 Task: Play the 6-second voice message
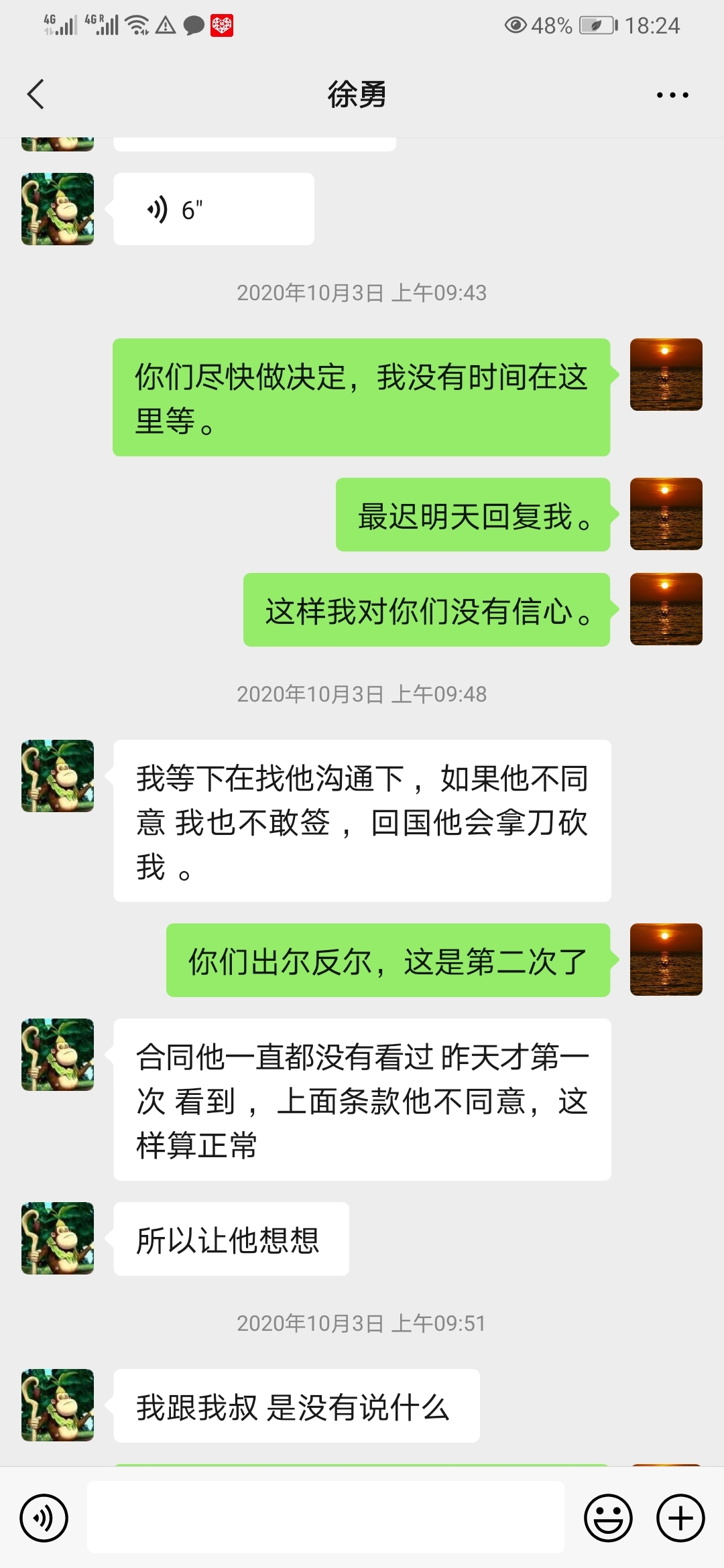click(213, 210)
